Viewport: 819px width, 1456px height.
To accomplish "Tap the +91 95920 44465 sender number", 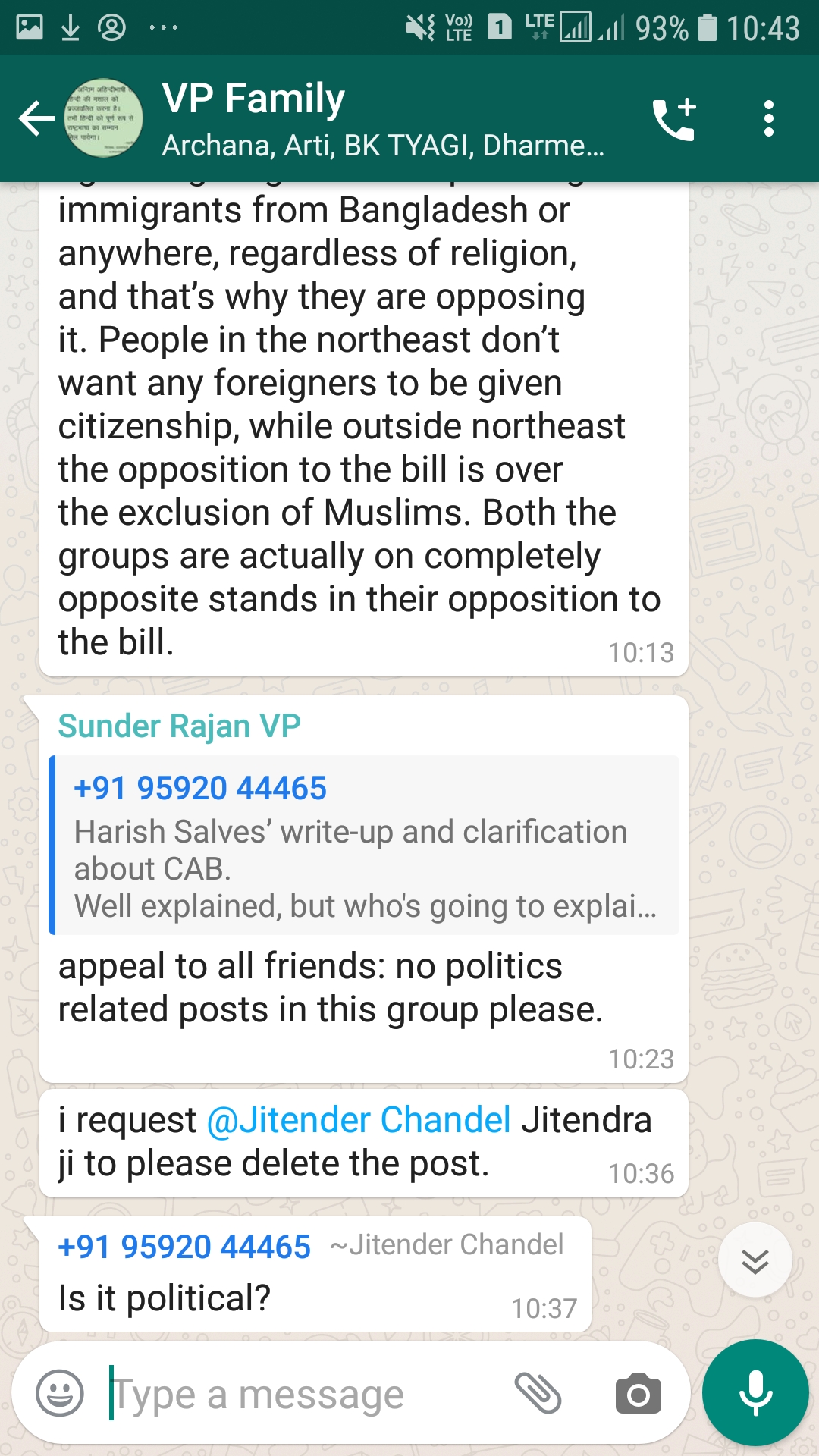I will (x=184, y=1247).
